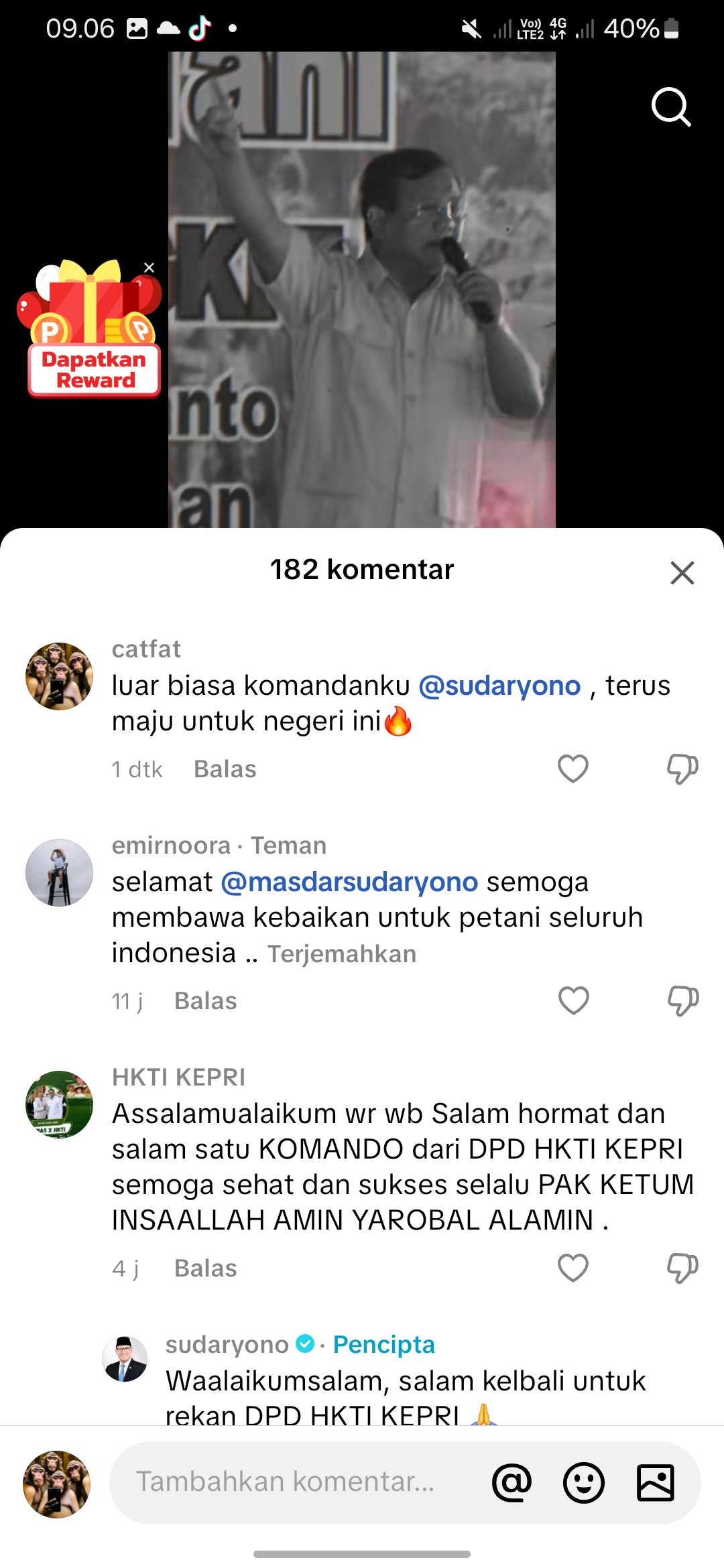
Task: Like catfat's comment
Action: (573, 769)
